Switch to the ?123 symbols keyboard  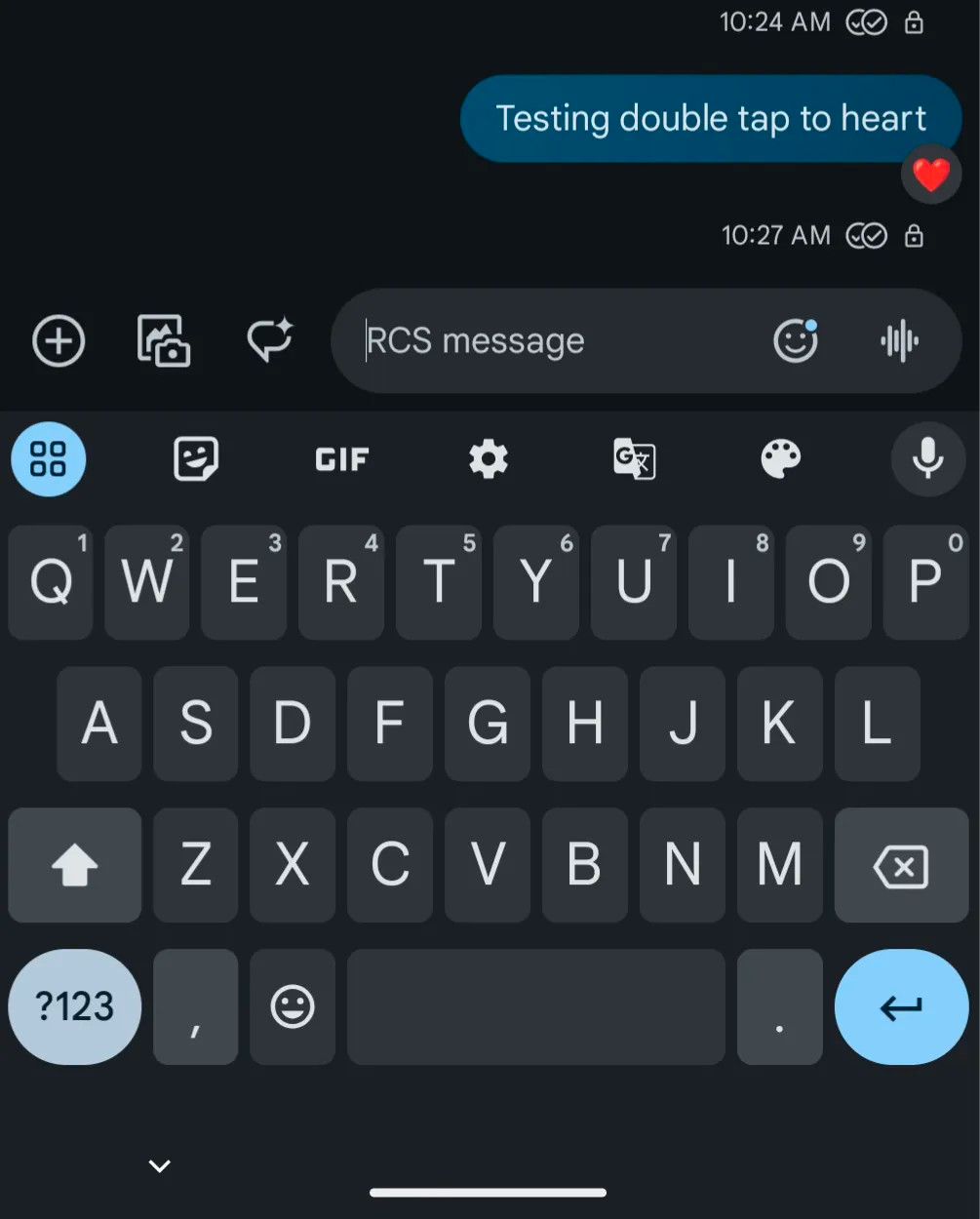[75, 1006]
